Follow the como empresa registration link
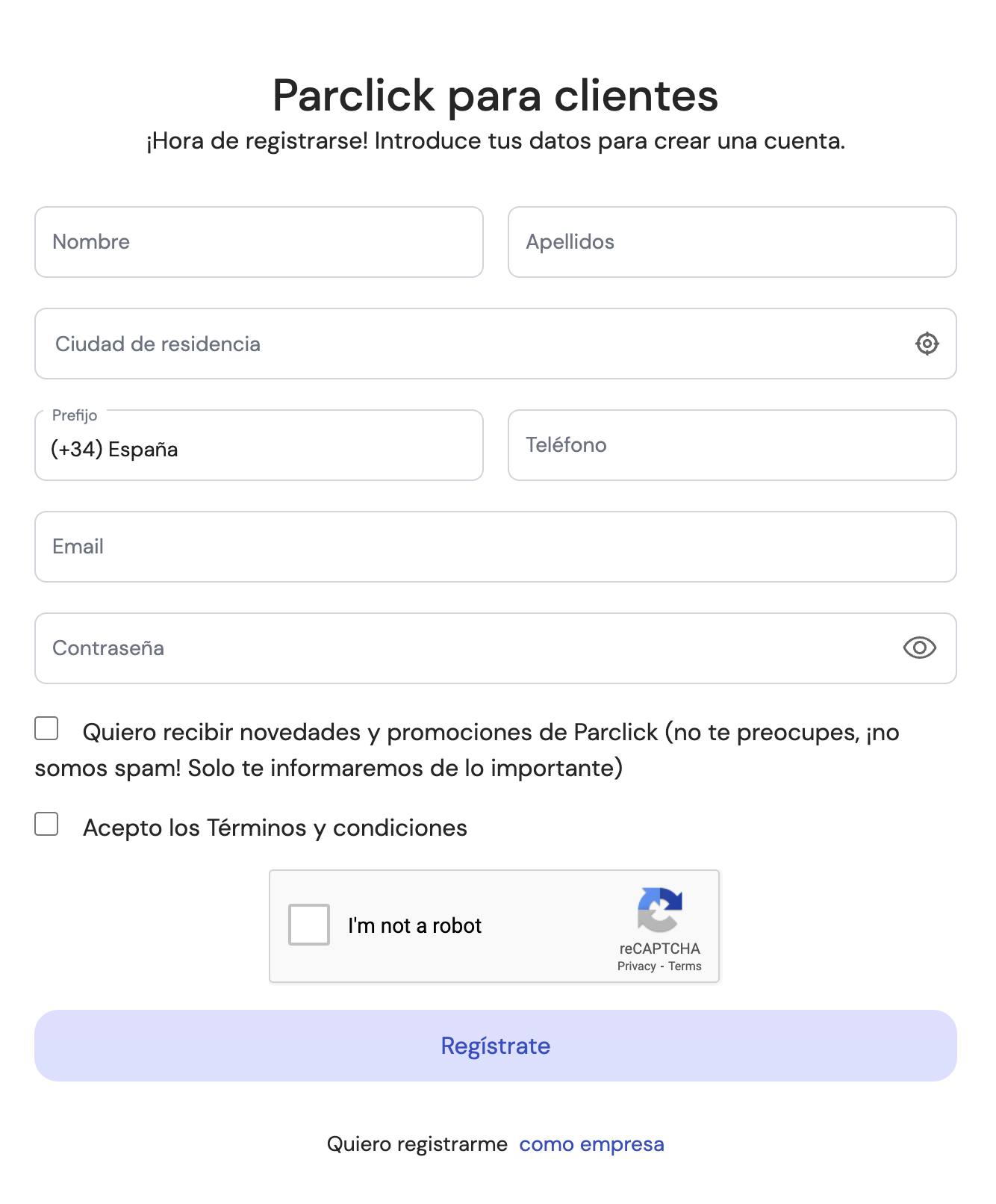This screenshot has width=996, height=1204. 591,1144
